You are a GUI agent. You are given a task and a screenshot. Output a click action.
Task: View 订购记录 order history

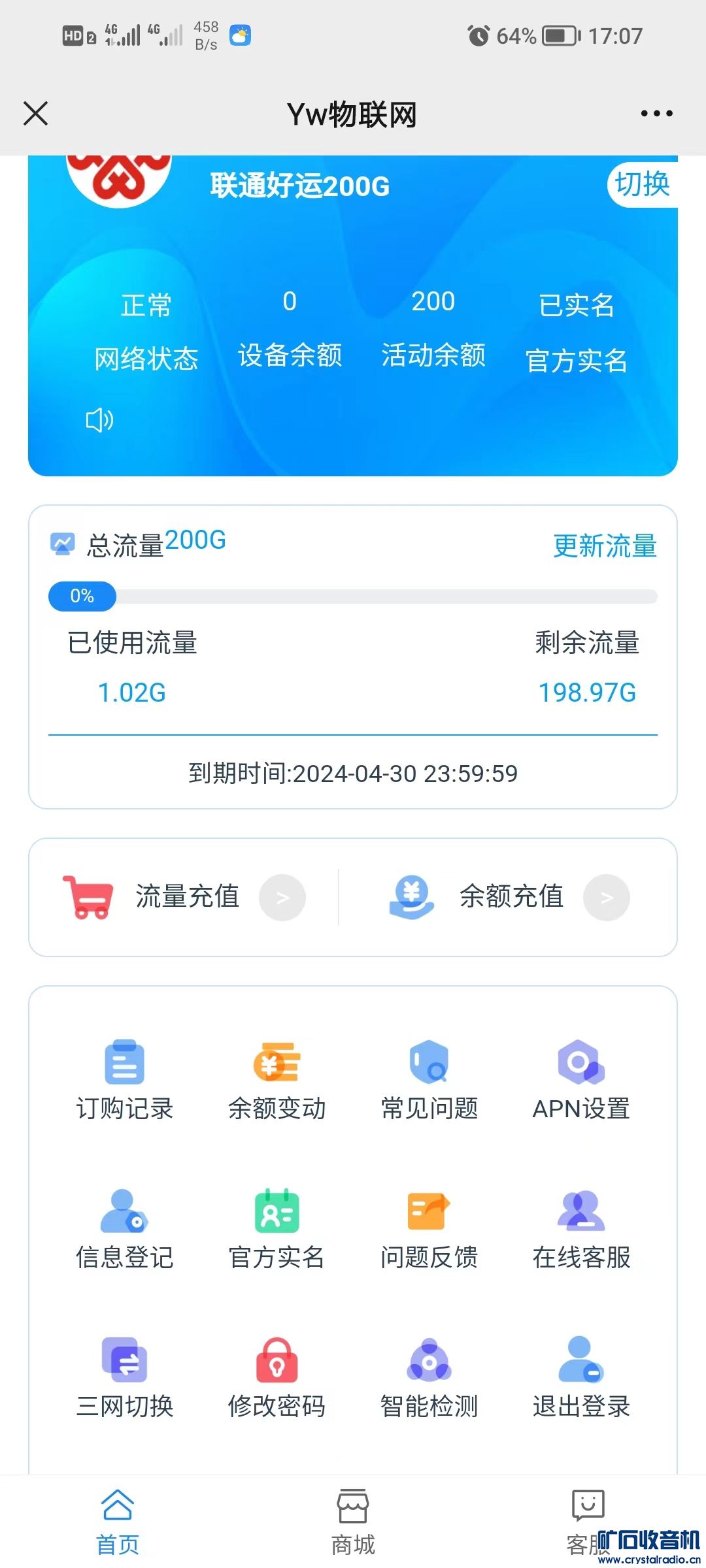click(x=124, y=1081)
